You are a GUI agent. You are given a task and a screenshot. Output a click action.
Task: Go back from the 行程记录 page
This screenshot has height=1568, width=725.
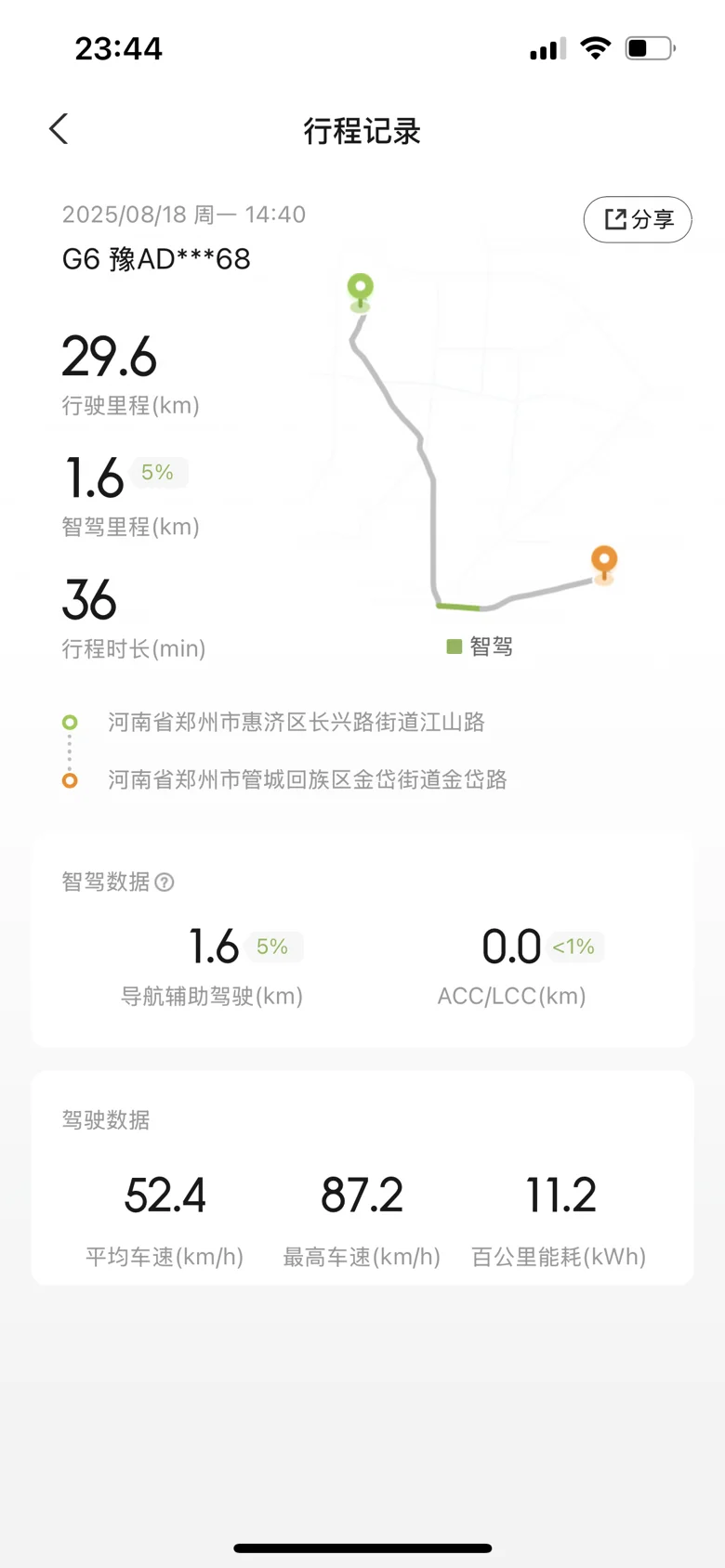click(x=59, y=129)
